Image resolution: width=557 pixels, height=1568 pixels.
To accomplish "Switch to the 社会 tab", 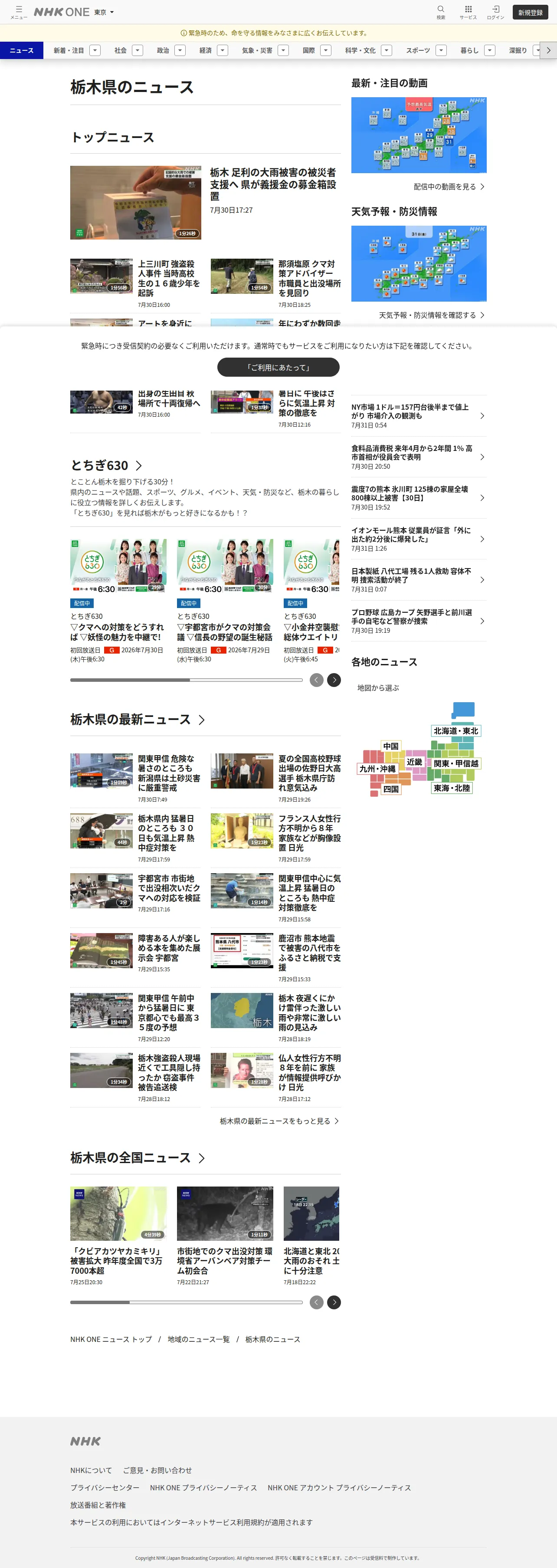I will 121,50.
